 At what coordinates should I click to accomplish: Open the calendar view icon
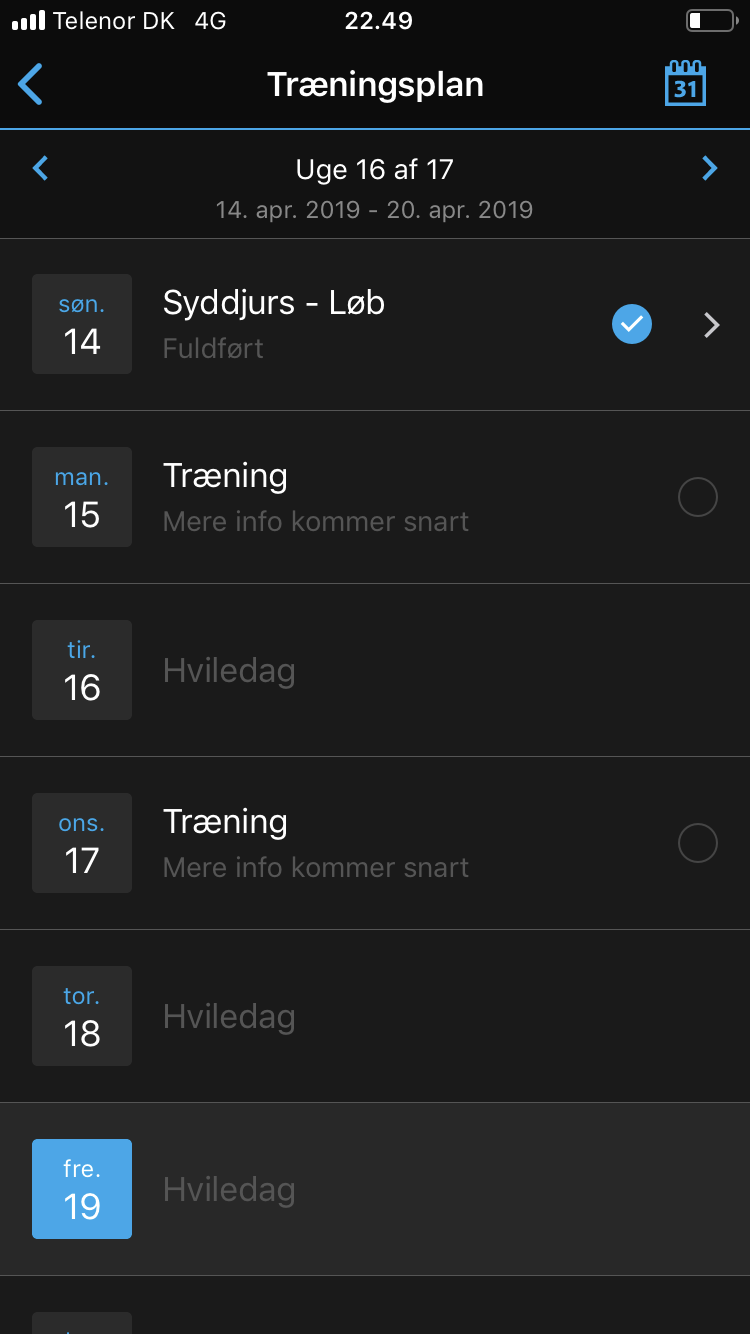tap(685, 83)
